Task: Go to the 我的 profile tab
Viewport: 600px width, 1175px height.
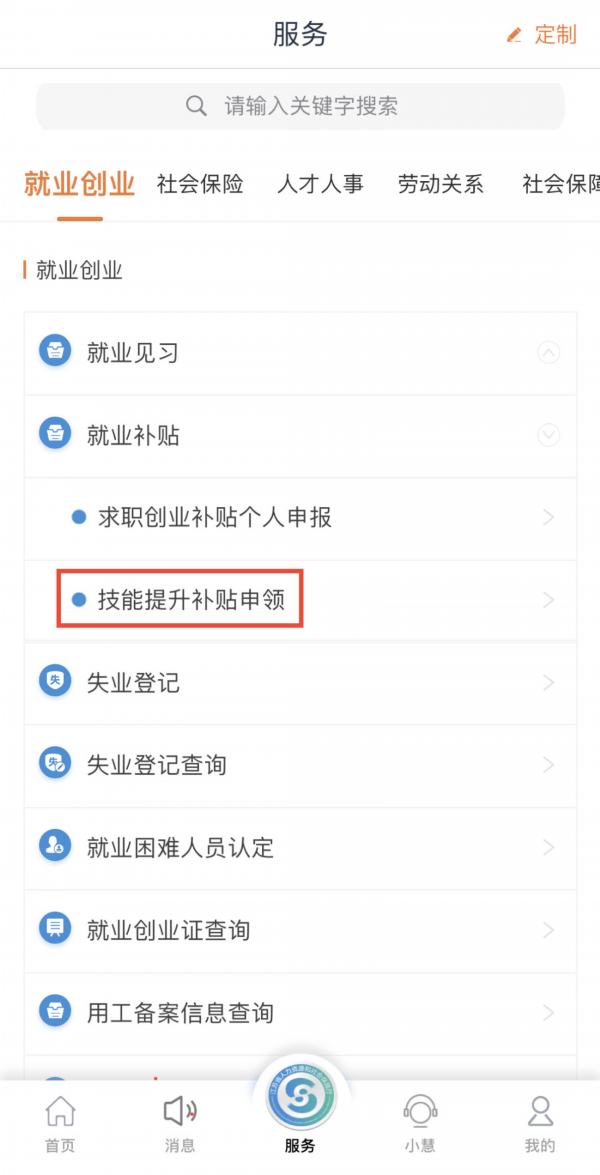Action: point(540,1124)
